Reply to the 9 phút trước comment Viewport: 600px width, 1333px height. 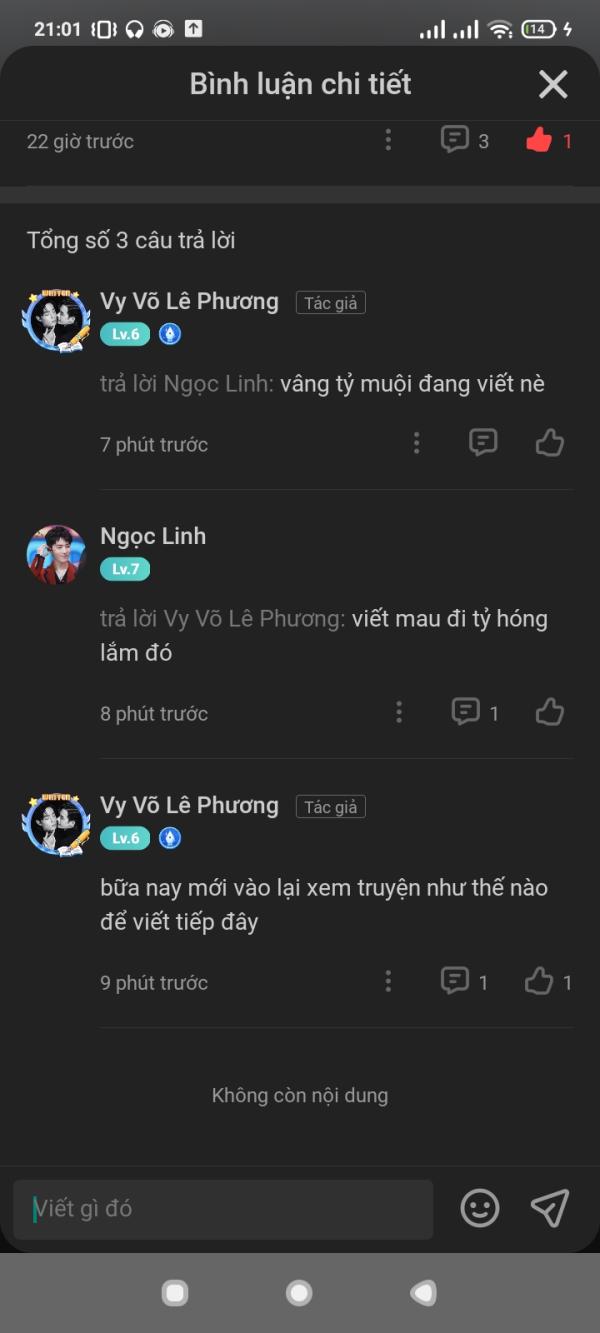coord(465,981)
